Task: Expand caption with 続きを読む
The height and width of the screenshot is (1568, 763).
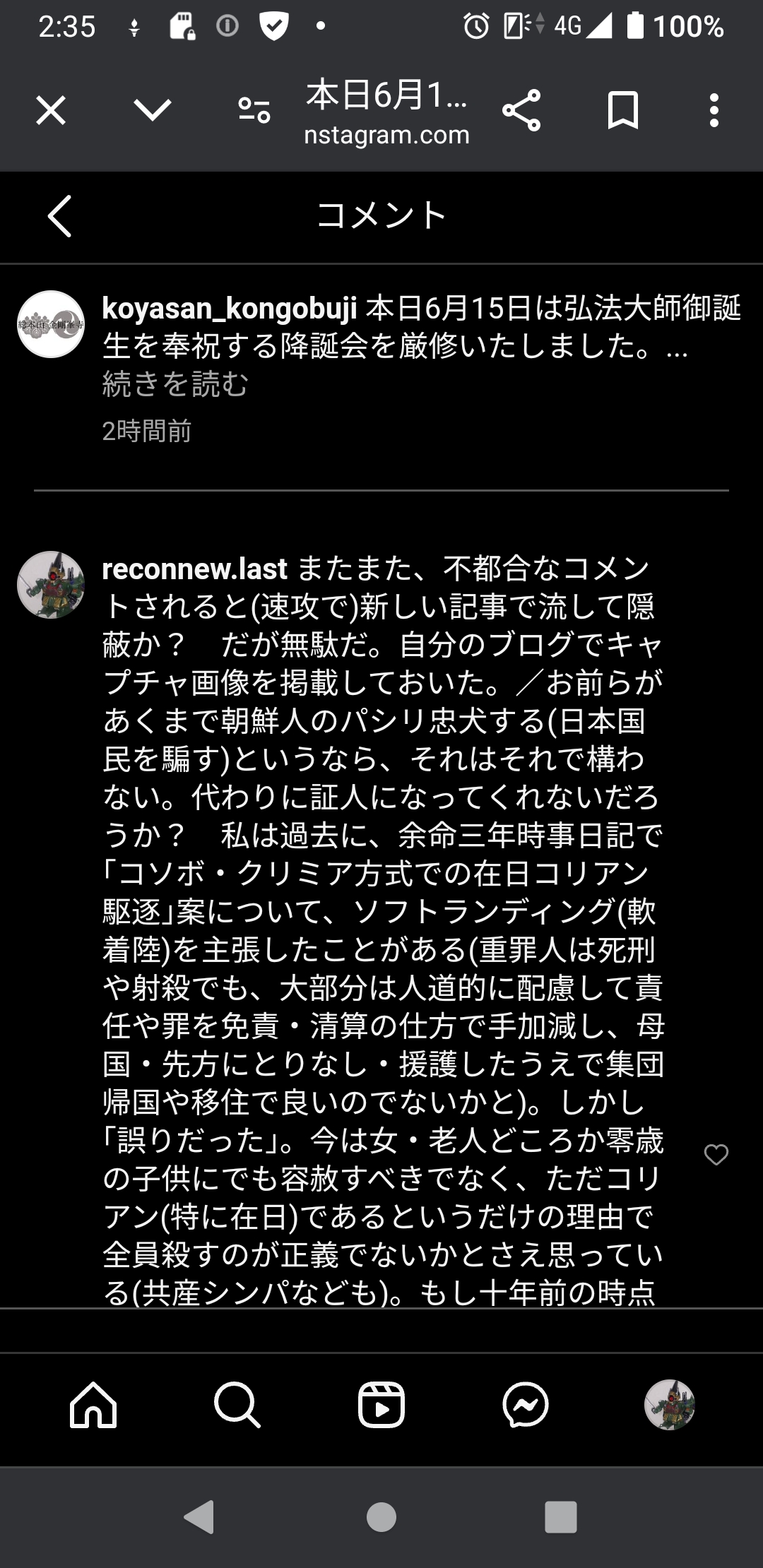Action: tap(175, 384)
